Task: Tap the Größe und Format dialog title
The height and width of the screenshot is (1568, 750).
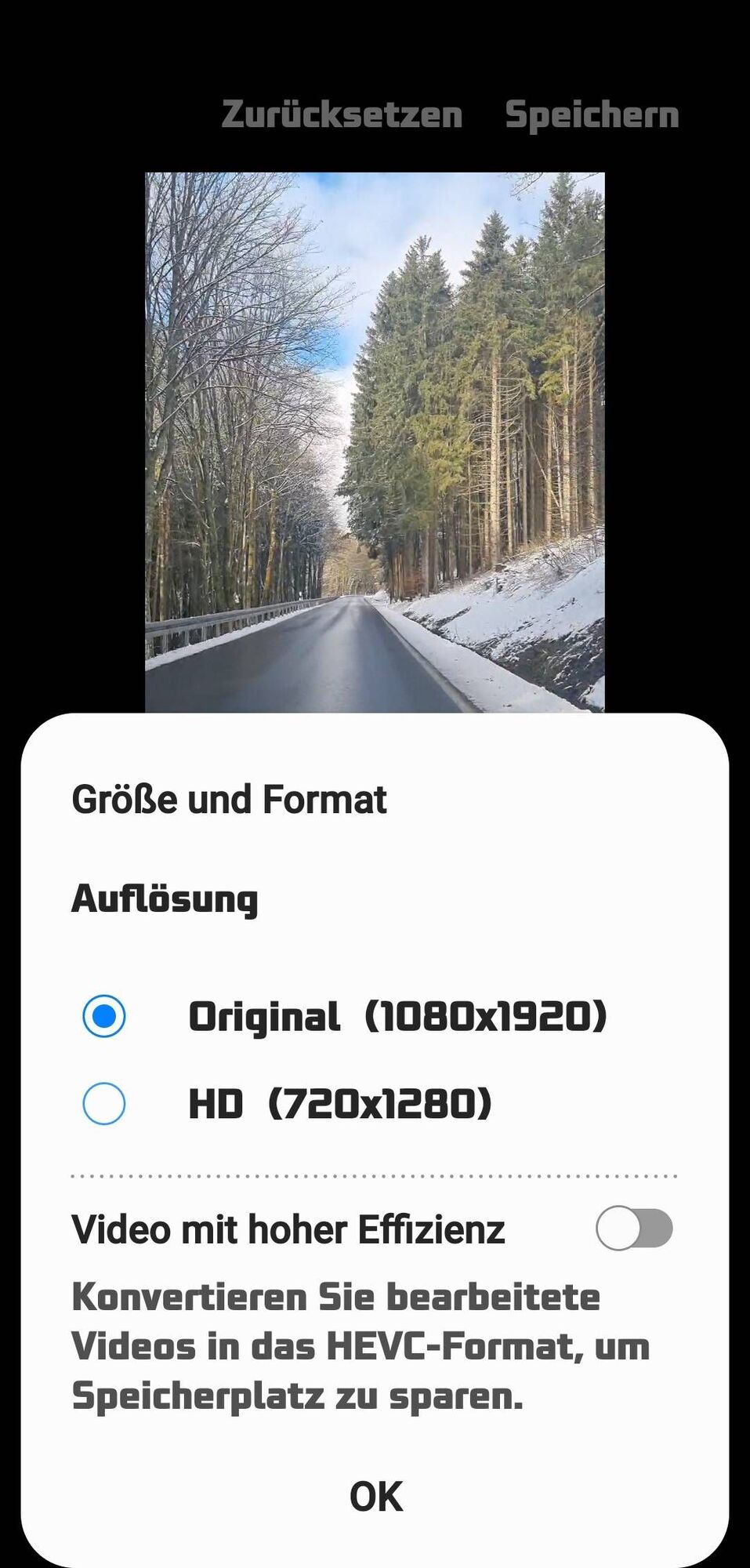Action: click(x=229, y=799)
